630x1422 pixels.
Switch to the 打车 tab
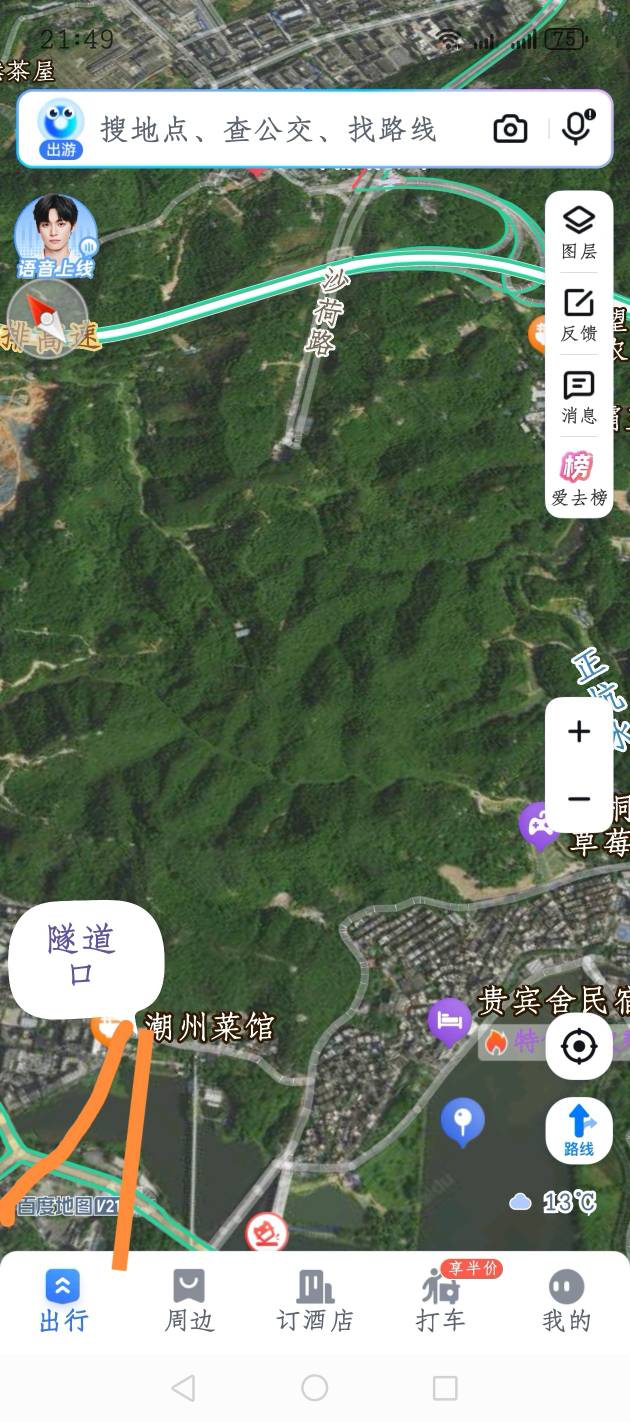441,1300
